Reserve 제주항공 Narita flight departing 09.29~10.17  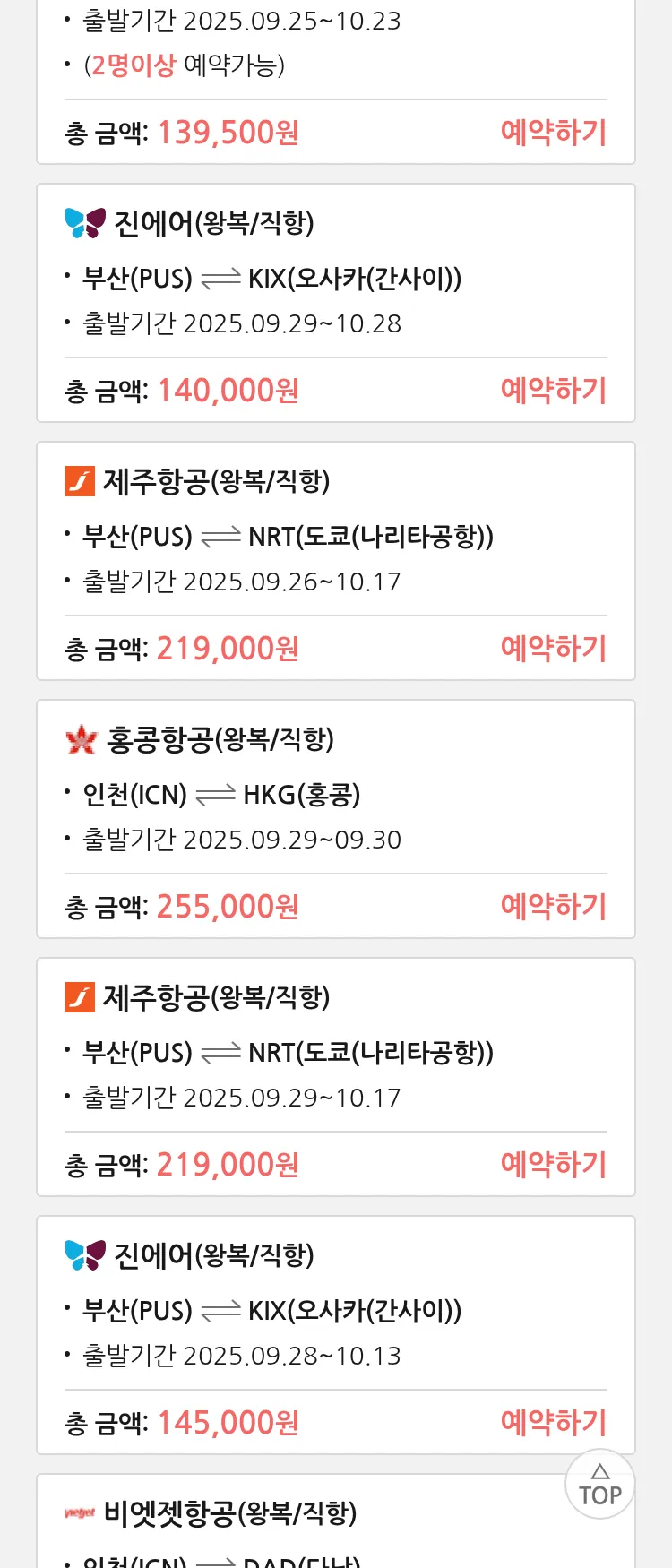pyautogui.click(x=553, y=1165)
